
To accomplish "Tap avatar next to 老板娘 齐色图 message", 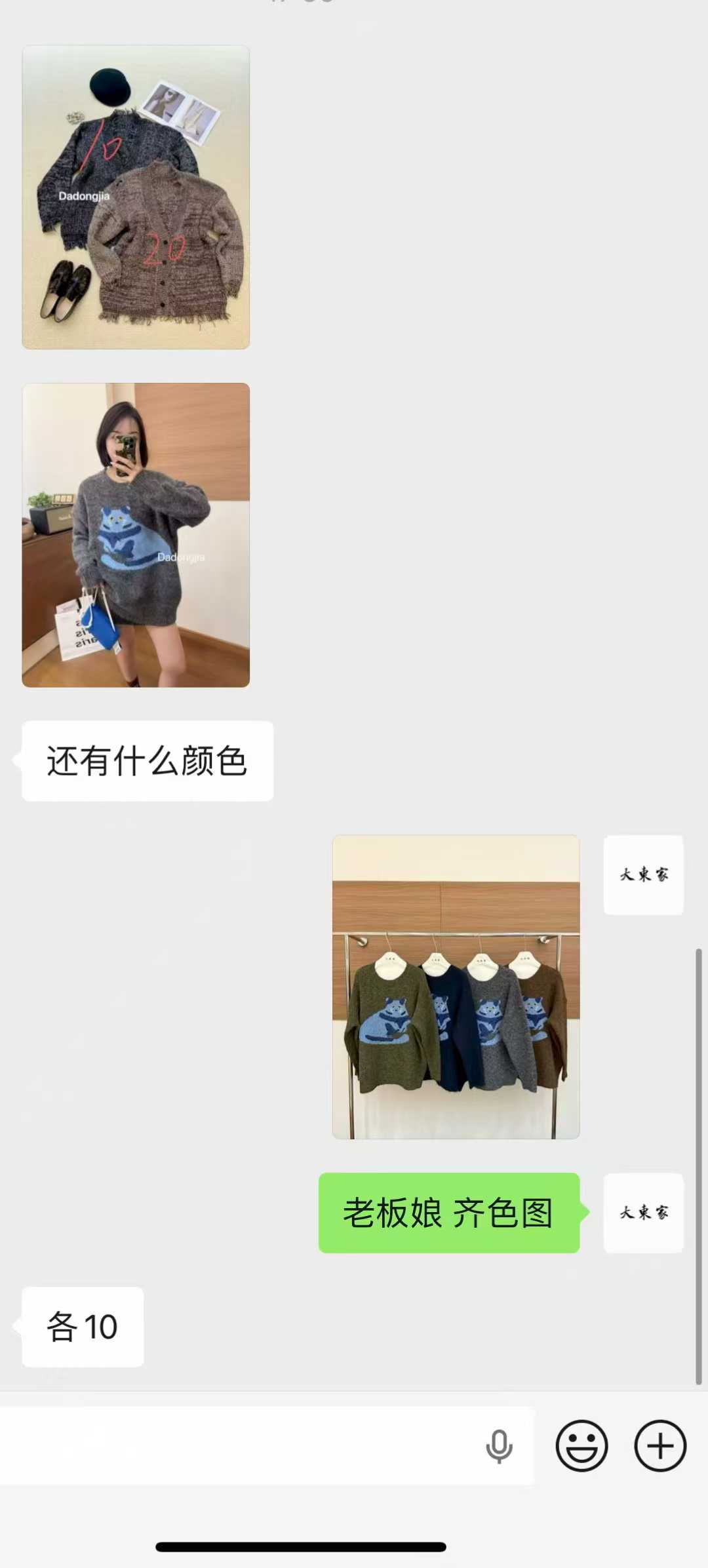I will coord(643,1213).
